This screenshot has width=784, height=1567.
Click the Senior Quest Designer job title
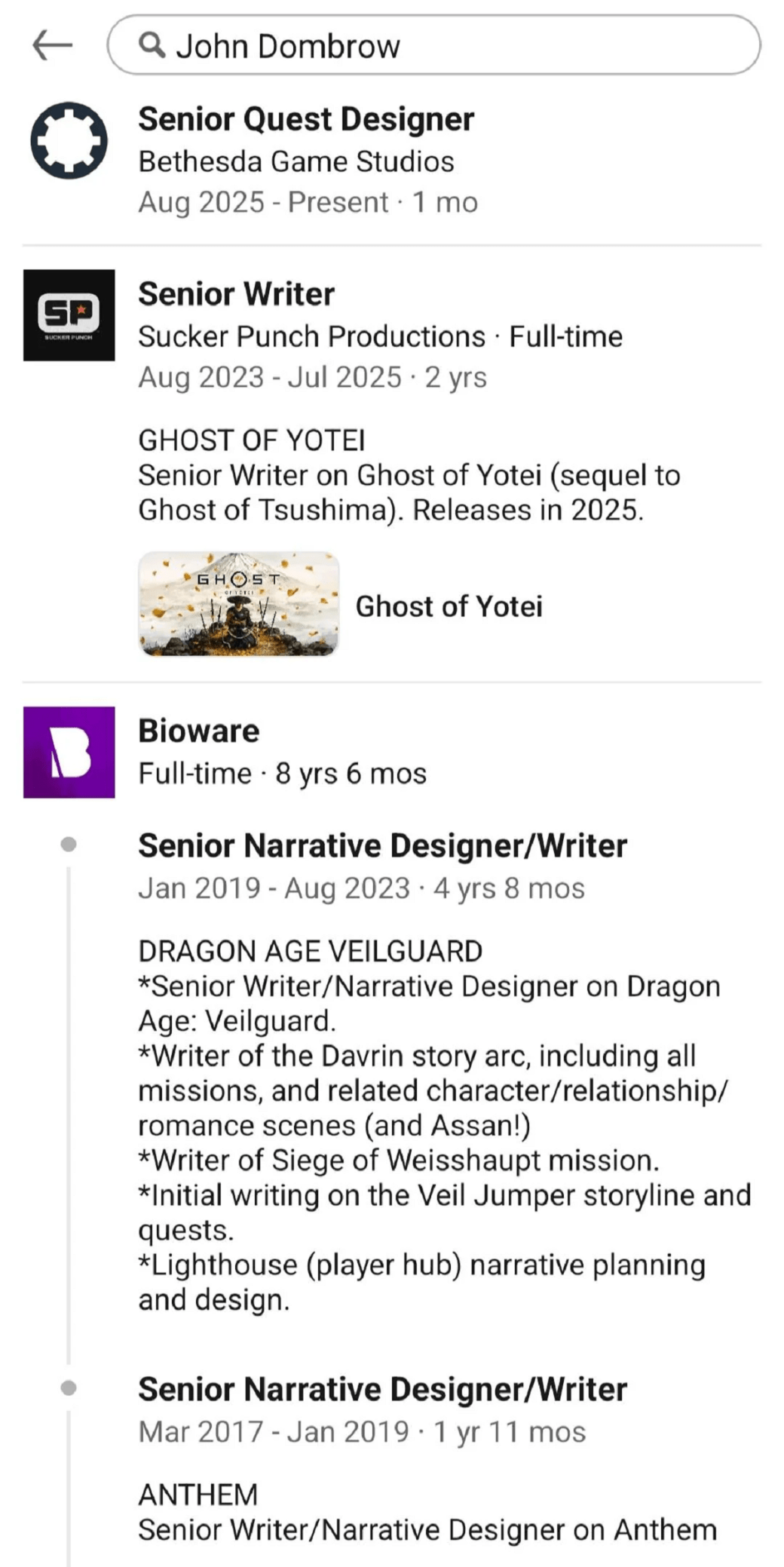tap(306, 118)
